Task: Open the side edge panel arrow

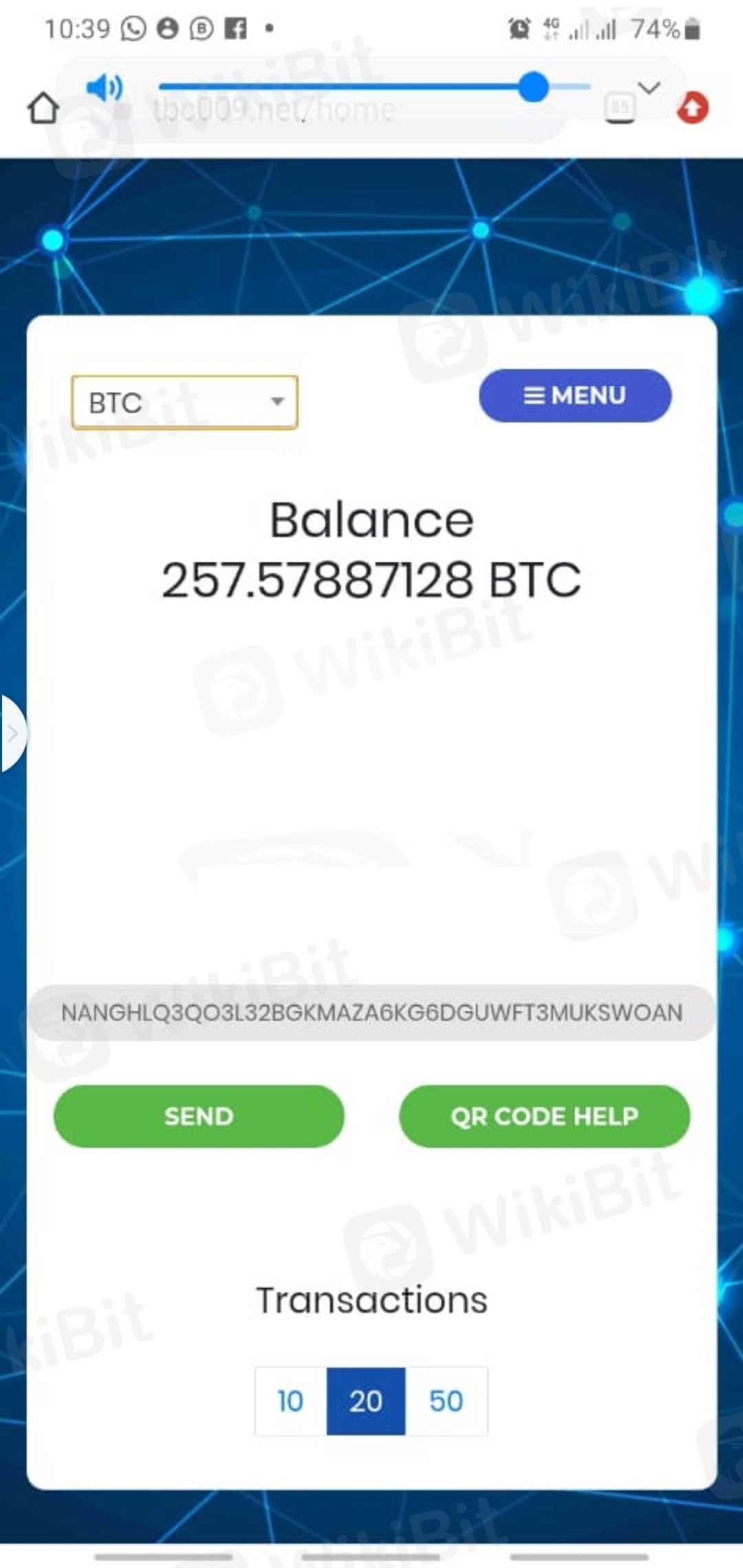Action: (12, 733)
